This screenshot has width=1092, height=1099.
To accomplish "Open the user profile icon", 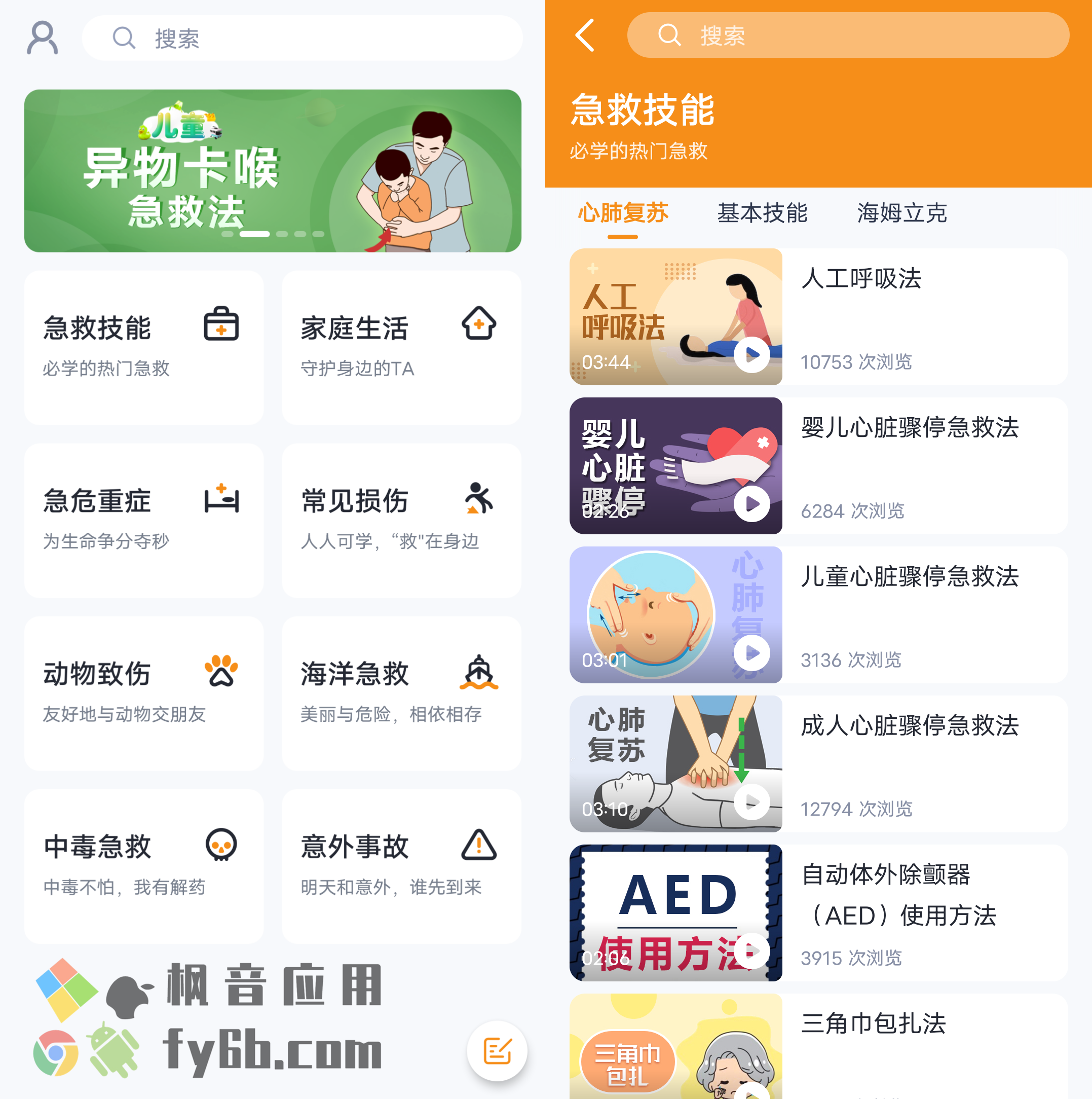I will pyautogui.click(x=43, y=38).
